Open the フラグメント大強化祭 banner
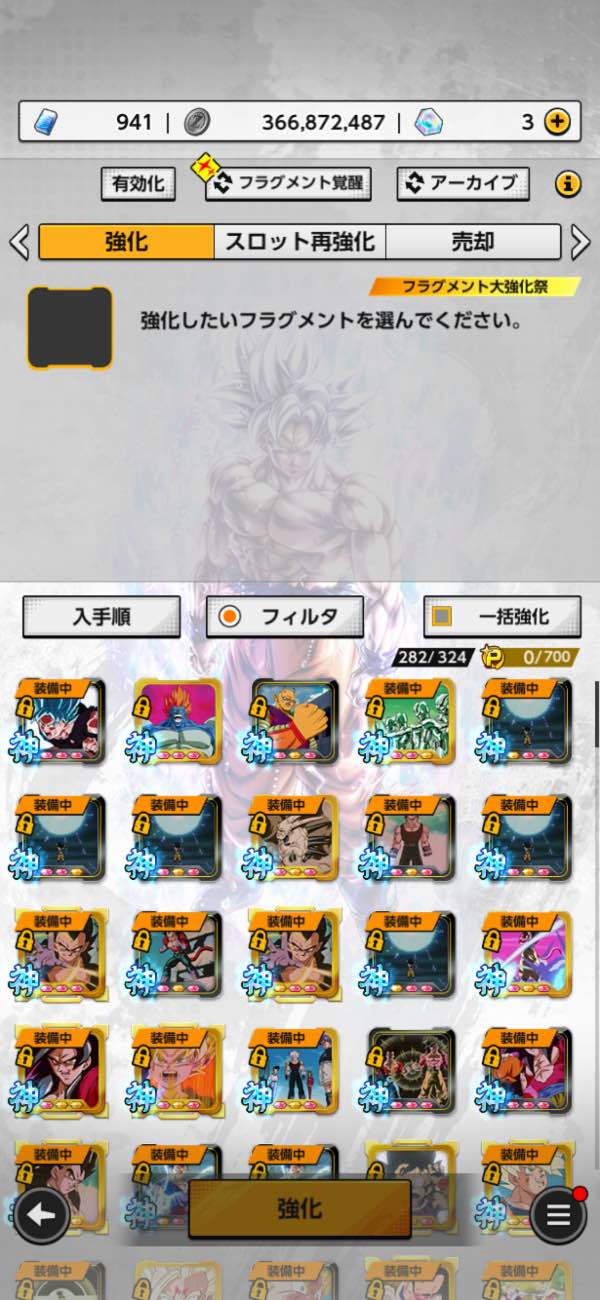600x1300 pixels. tap(475, 287)
